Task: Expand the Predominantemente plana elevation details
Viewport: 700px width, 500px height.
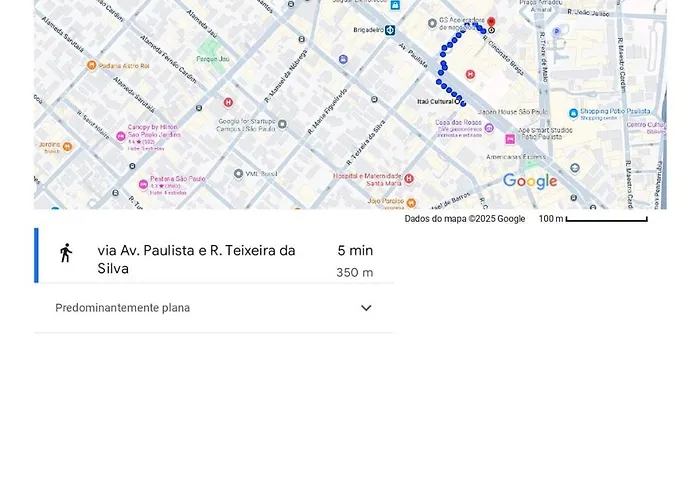Action: (366, 308)
